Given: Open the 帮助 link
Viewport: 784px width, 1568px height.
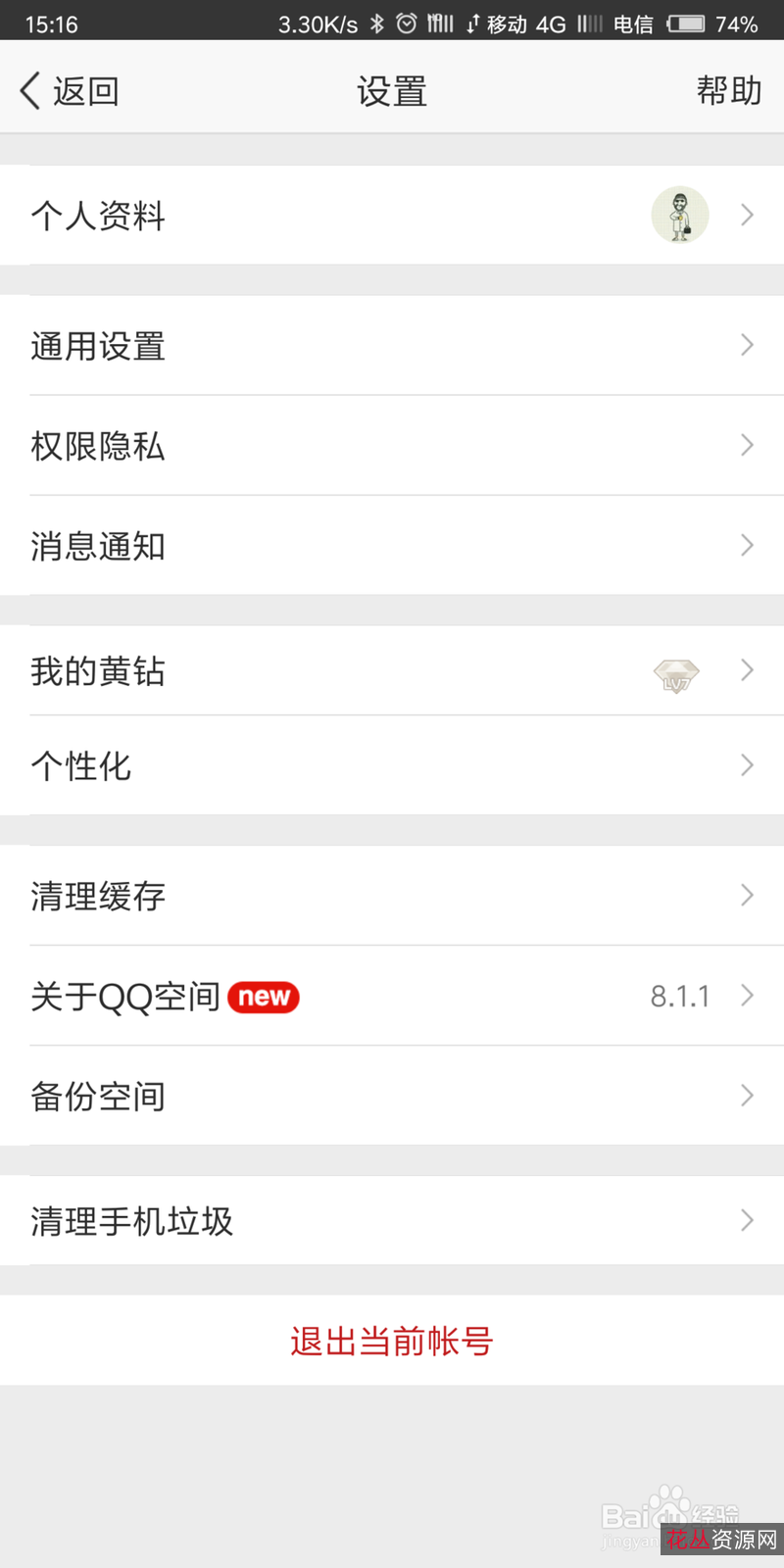Looking at the screenshot, I should (729, 89).
